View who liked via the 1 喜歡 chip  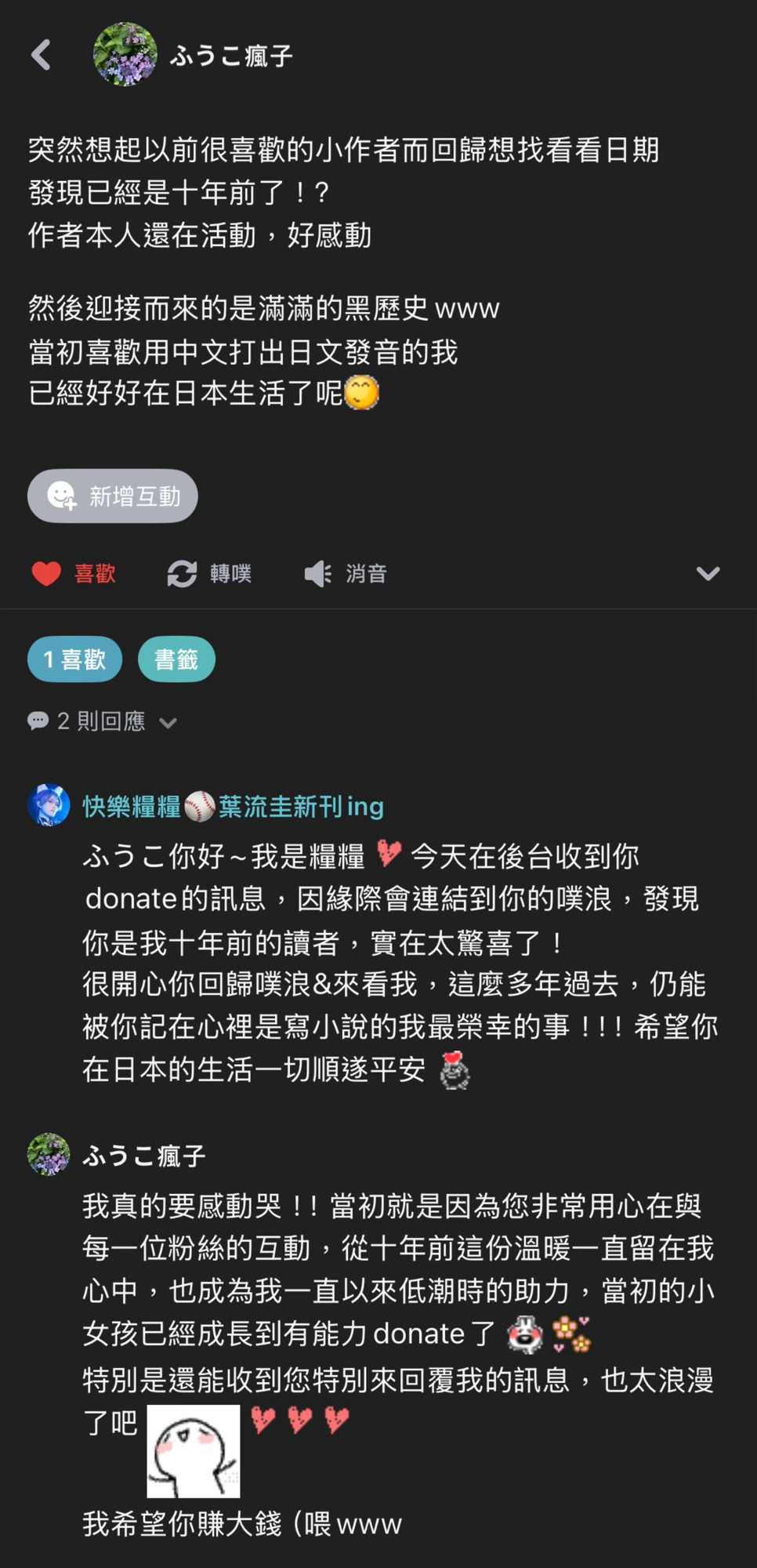click(74, 659)
